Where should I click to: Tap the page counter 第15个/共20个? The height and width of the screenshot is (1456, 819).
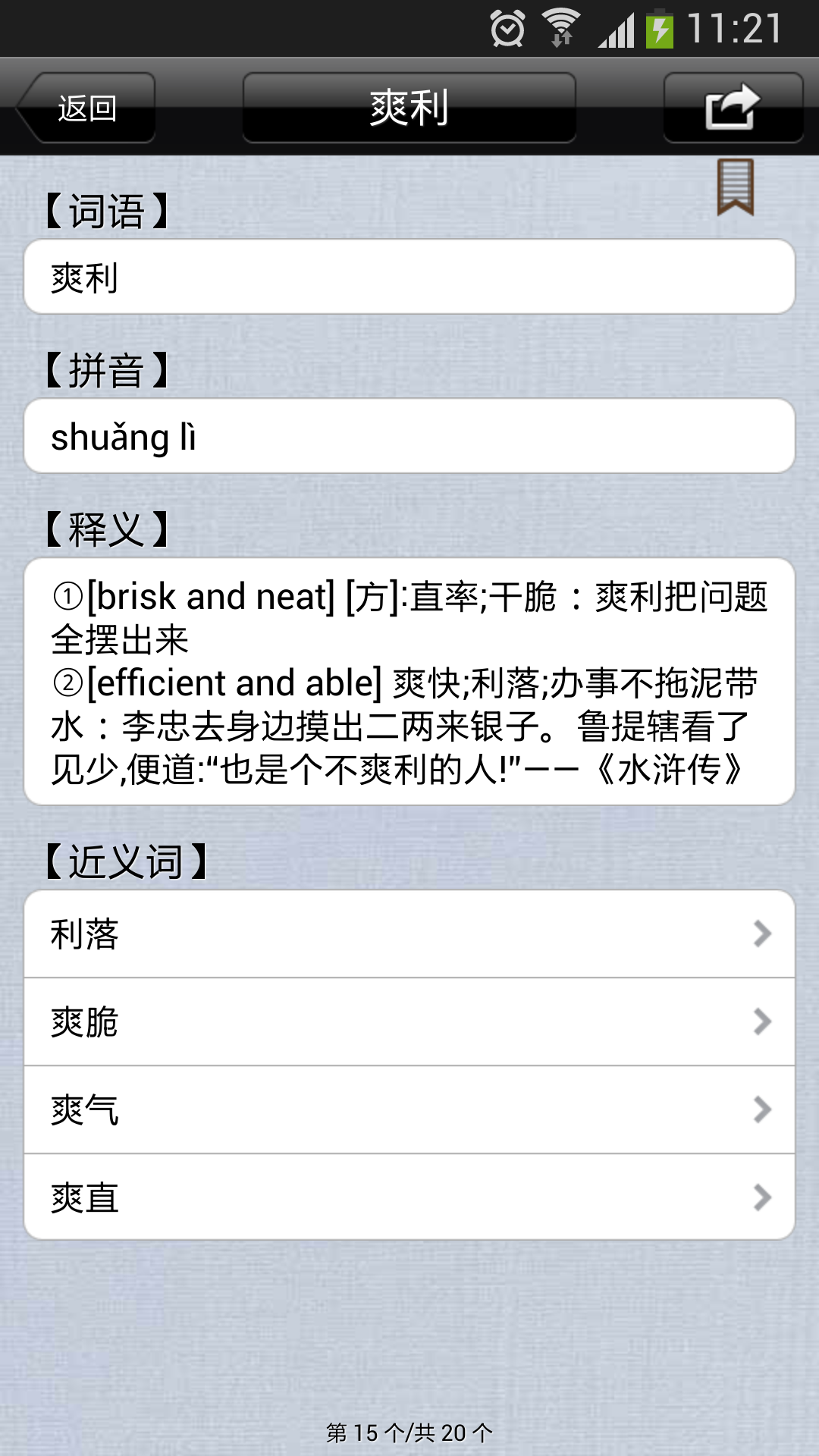pos(409,1432)
